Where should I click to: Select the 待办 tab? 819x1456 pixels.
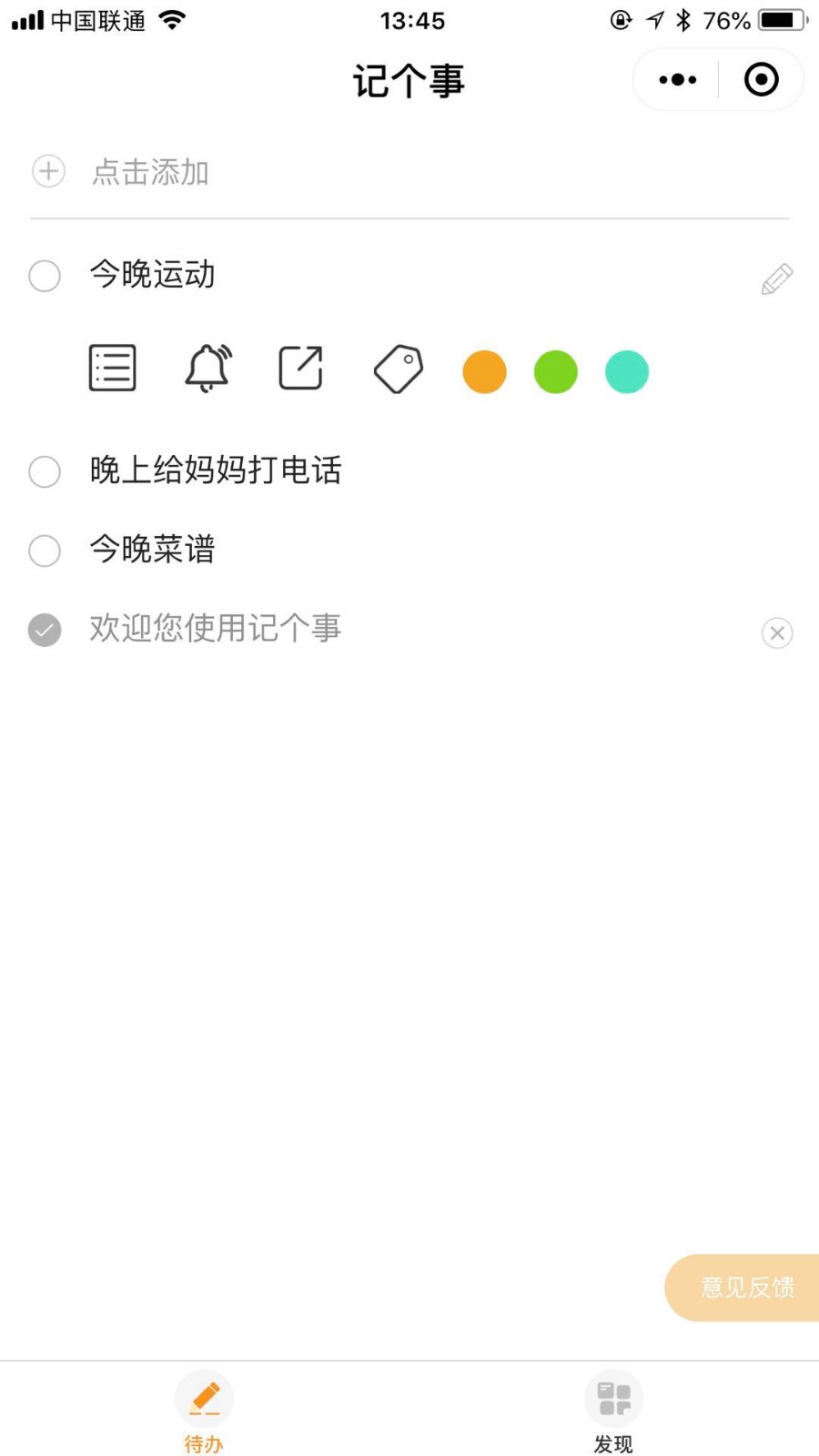(x=204, y=1412)
